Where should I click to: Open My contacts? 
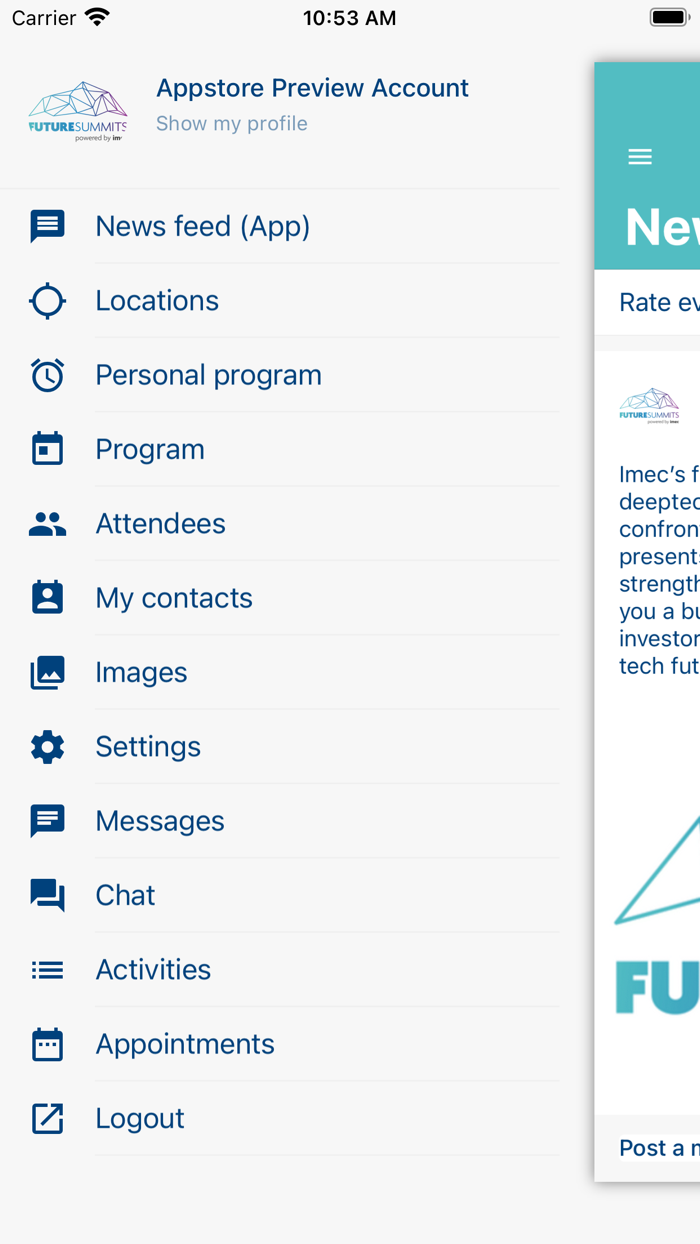[174, 598]
